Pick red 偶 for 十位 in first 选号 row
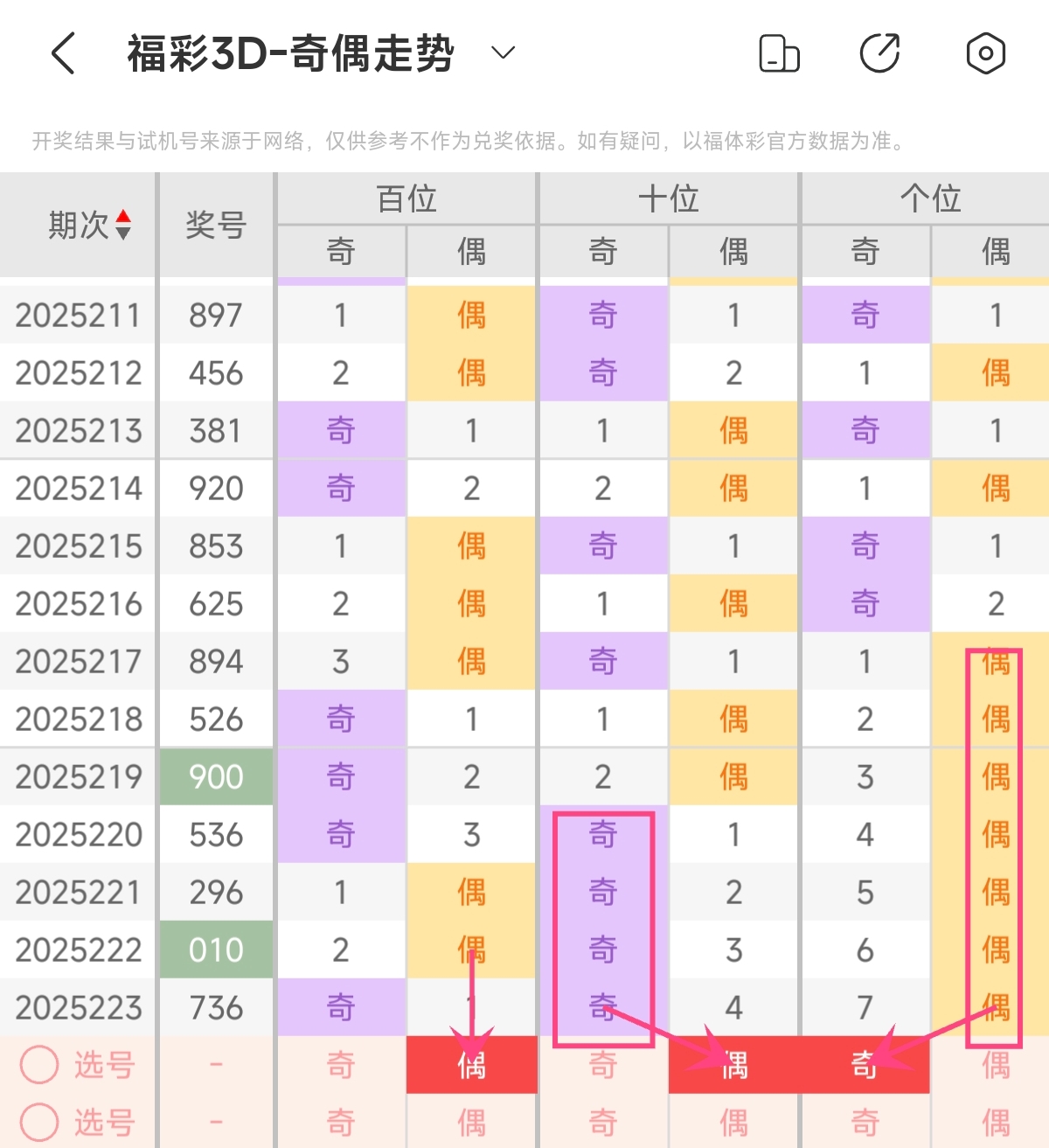The height and width of the screenshot is (1148, 1049). pyautogui.click(x=734, y=1065)
